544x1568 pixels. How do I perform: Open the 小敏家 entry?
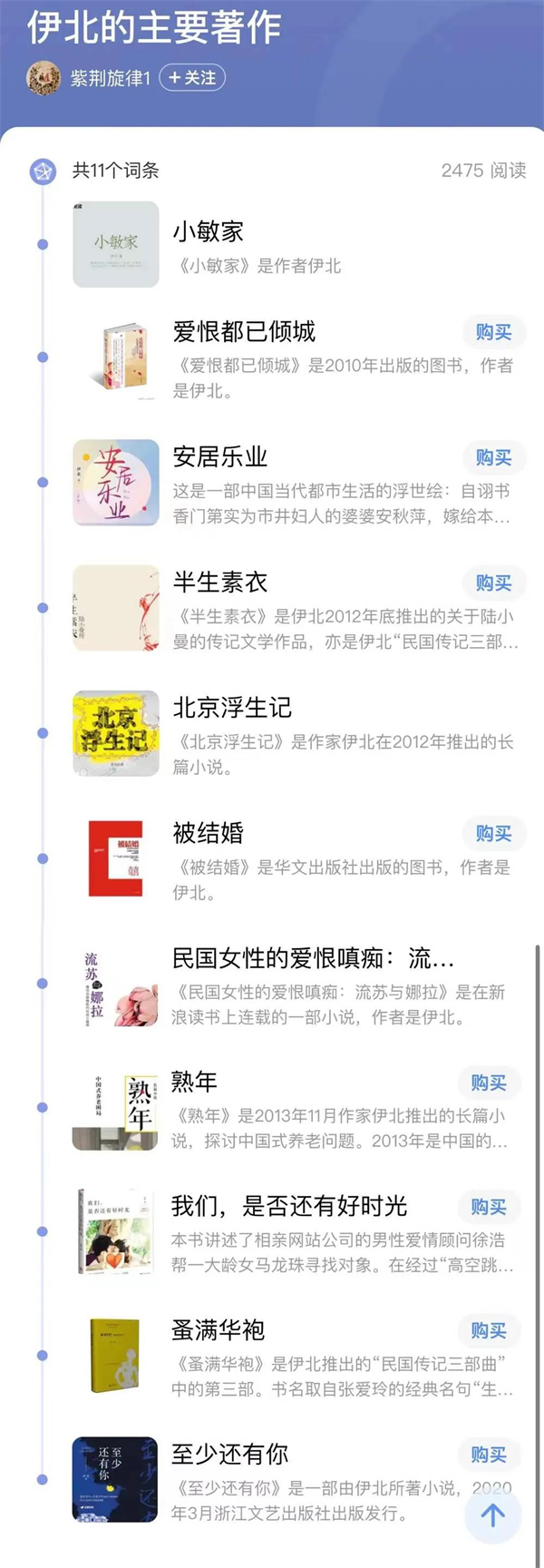point(209,232)
